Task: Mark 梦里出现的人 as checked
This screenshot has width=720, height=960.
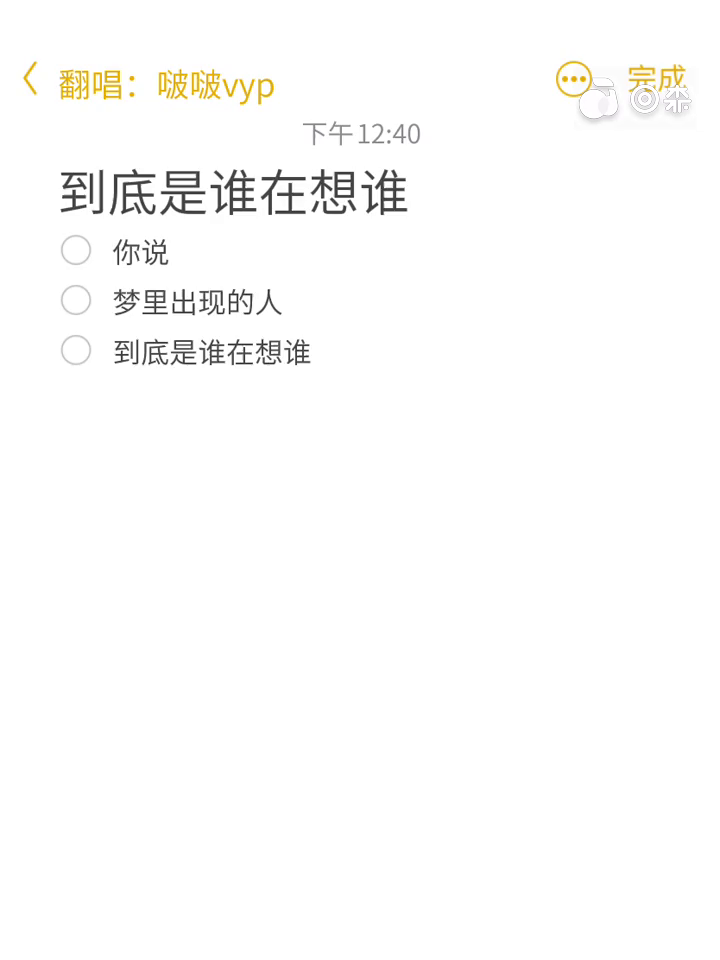Action: 76,300
